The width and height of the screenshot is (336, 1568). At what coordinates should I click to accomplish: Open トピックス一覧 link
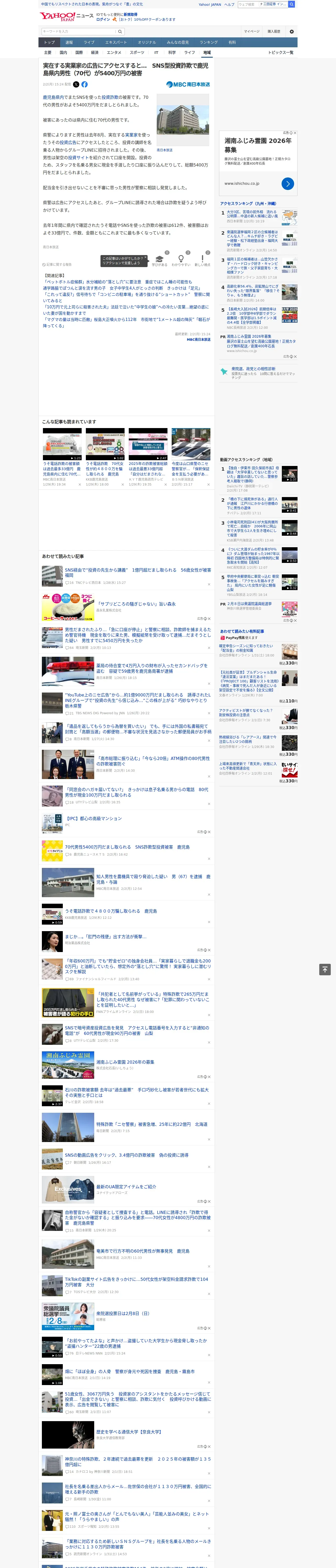[x=281, y=52]
